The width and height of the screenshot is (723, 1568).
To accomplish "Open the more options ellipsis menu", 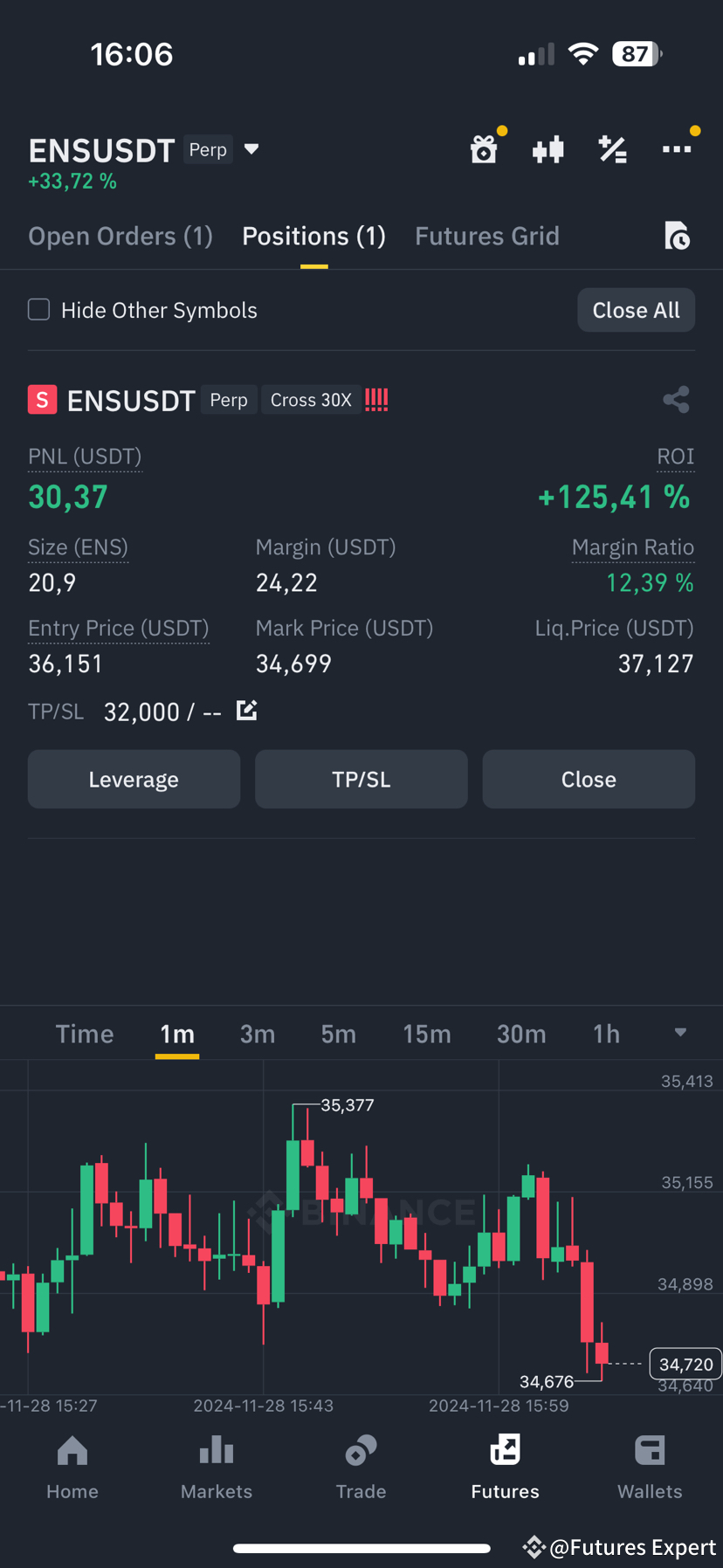I will [x=677, y=149].
